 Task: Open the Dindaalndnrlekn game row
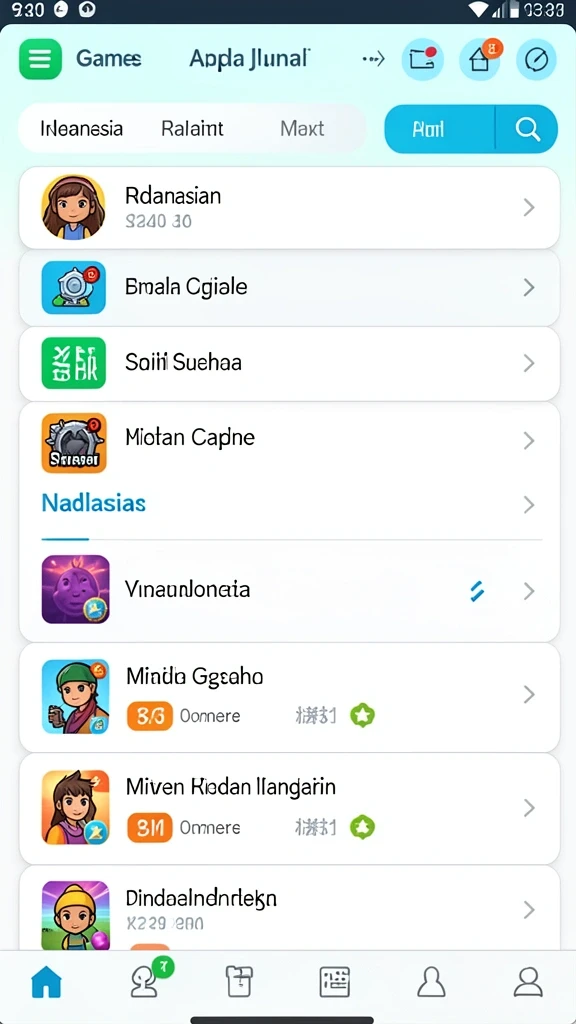pyautogui.click(x=289, y=909)
